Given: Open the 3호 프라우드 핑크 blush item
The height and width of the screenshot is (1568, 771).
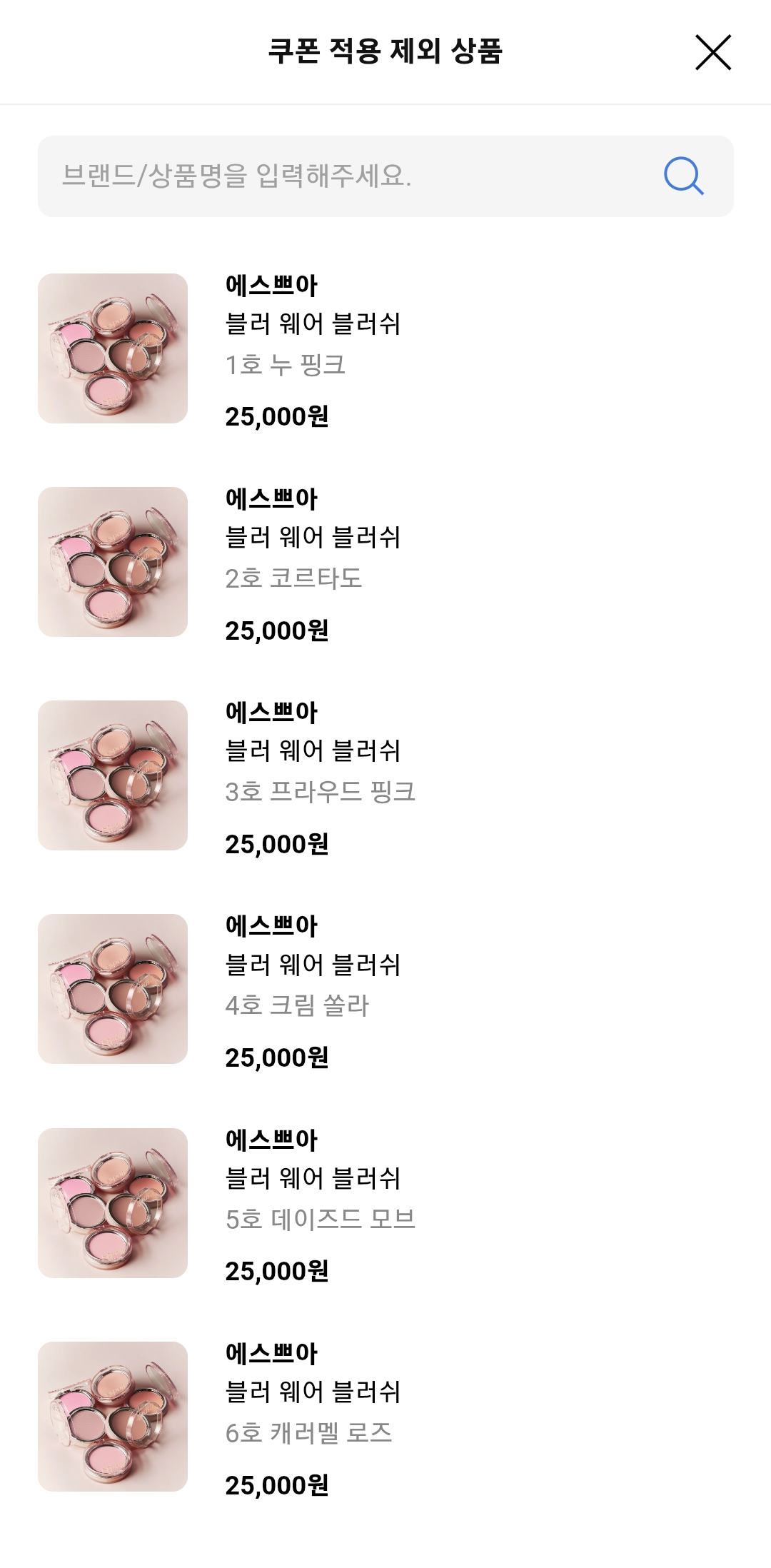Looking at the screenshot, I should pyautogui.click(x=385, y=775).
